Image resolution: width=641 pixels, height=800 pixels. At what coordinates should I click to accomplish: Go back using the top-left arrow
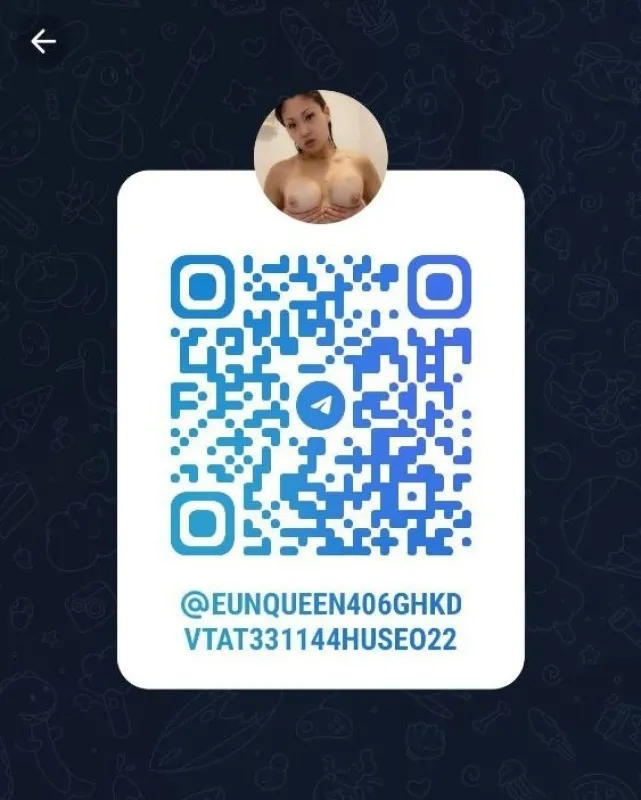(43, 41)
